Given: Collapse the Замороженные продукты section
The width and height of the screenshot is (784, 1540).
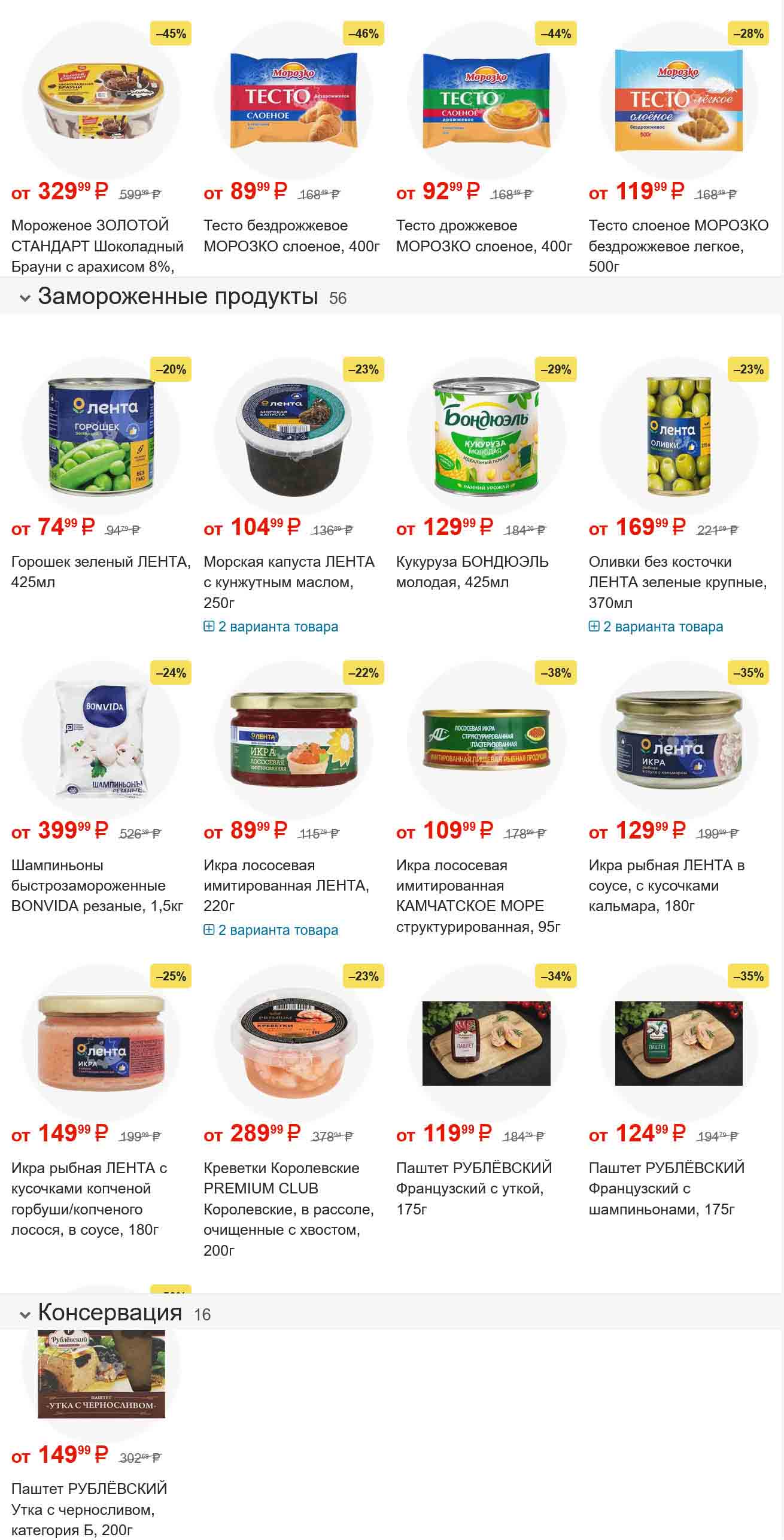Looking at the screenshot, I should pos(25,297).
